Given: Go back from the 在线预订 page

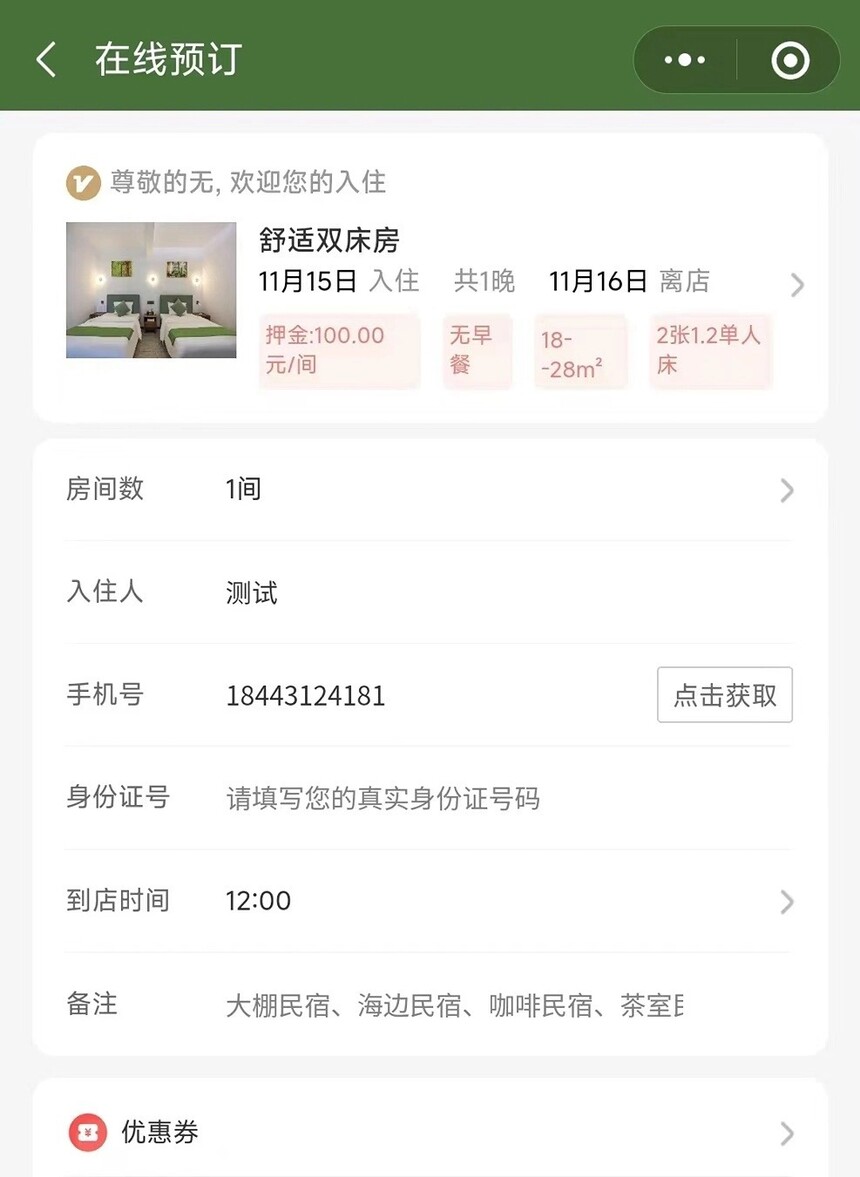Looking at the screenshot, I should (x=45, y=60).
